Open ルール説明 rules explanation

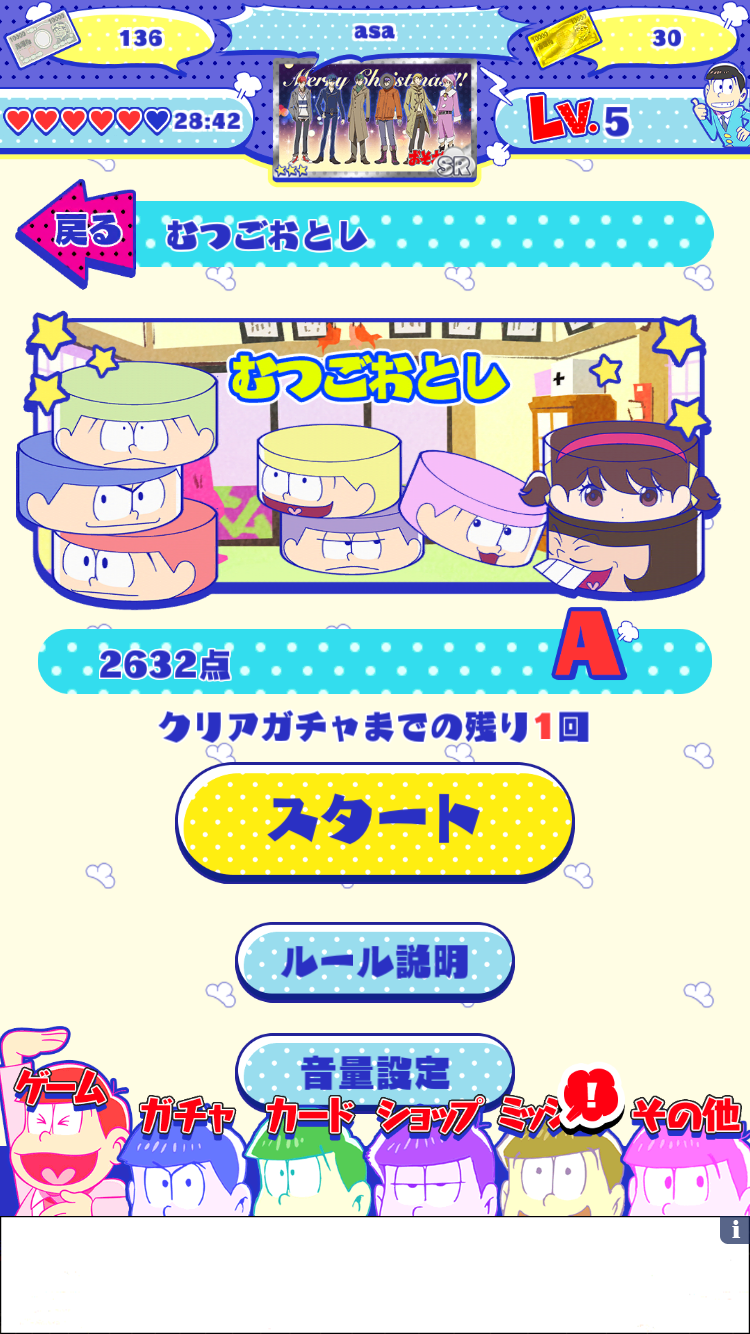click(374, 961)
